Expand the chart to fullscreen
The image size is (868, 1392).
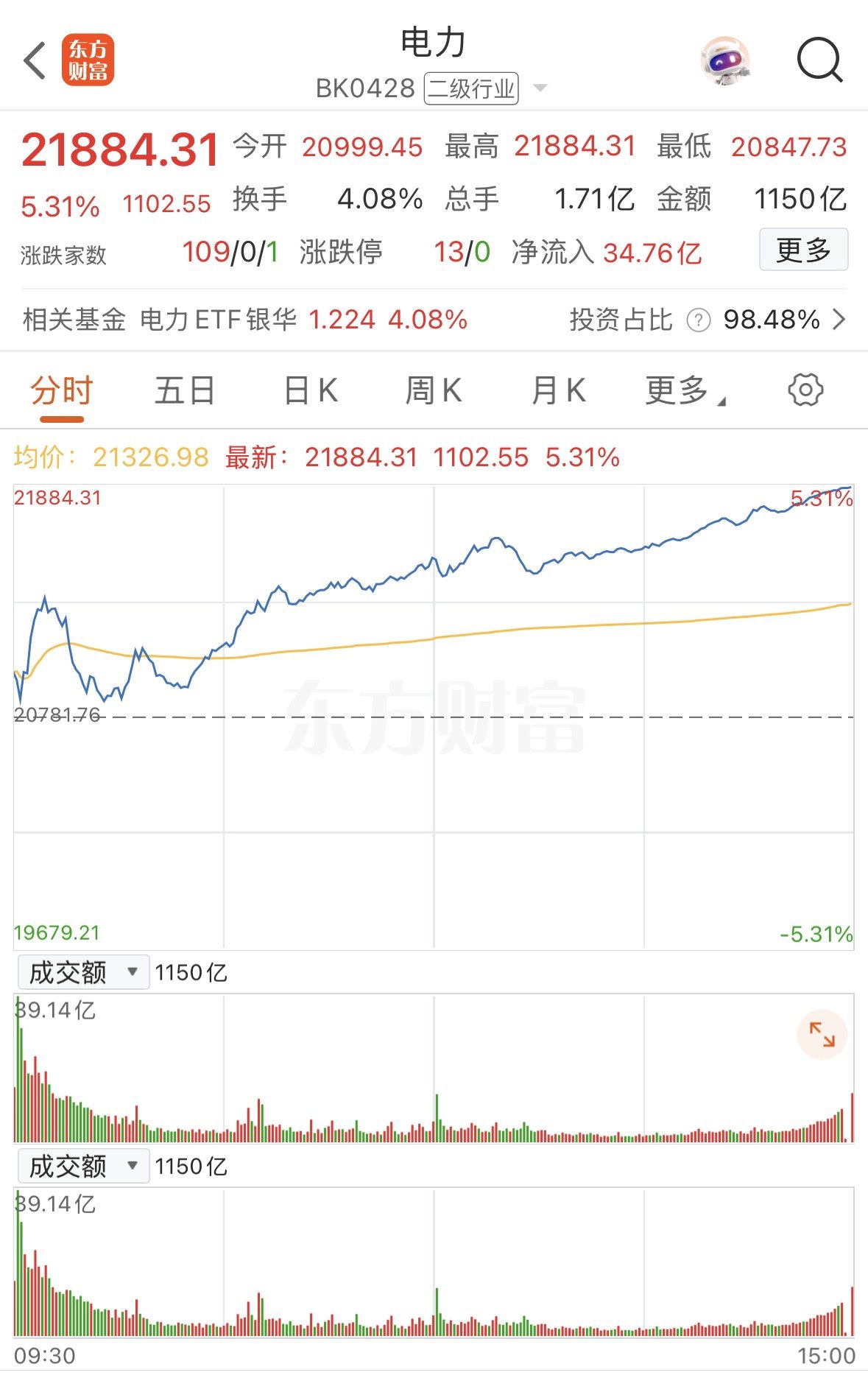(x=822, y=1034)
